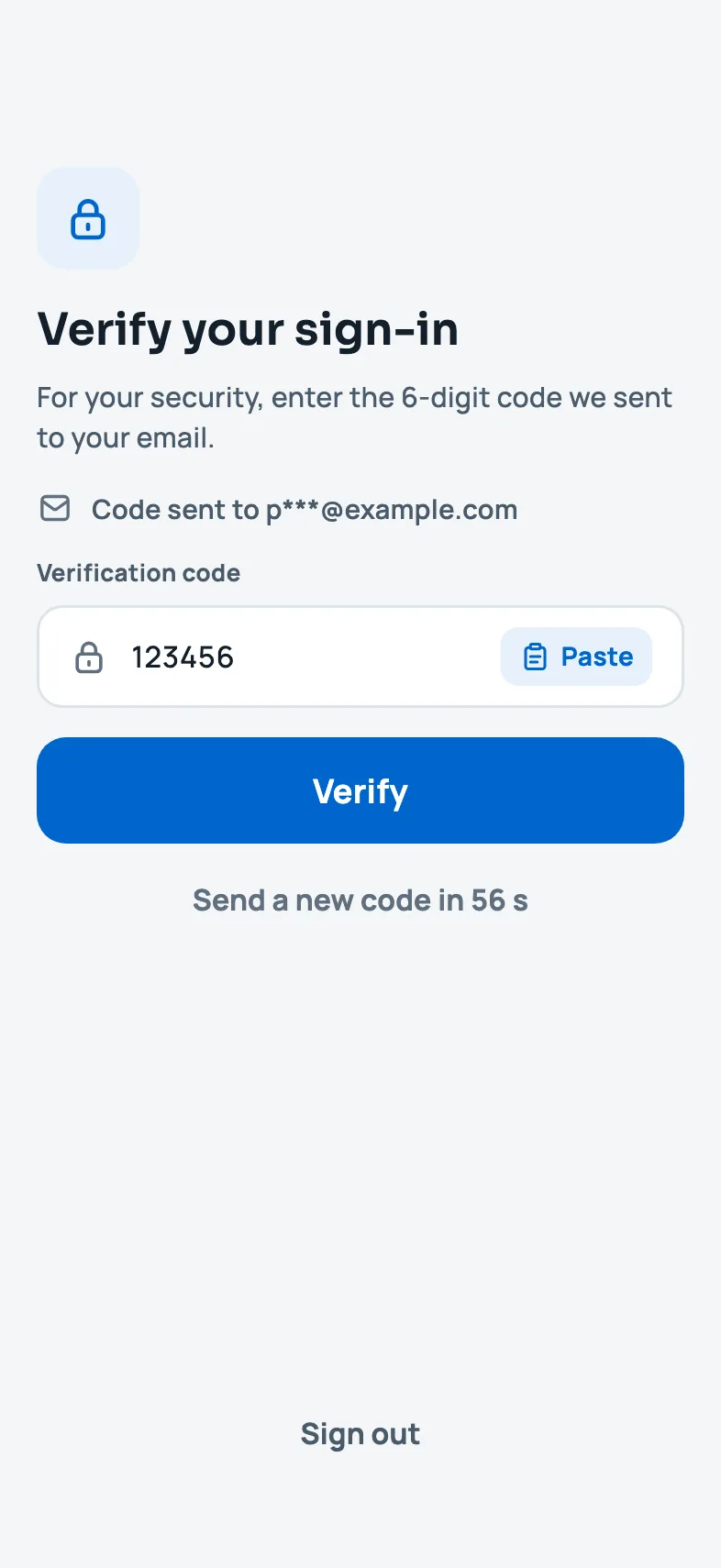Submit the code with Verify
Viewport: 721px width, 1568px height.
click(x=360, y=790)
